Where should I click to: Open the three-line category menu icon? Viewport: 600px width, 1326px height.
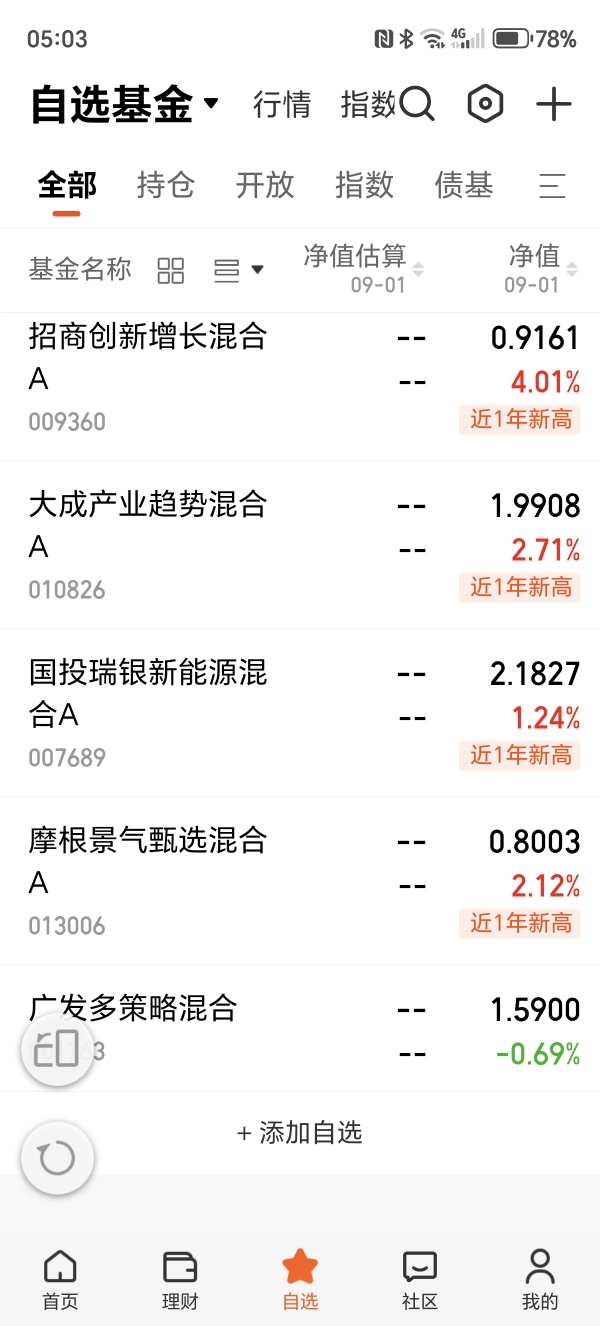click(552, 185)
